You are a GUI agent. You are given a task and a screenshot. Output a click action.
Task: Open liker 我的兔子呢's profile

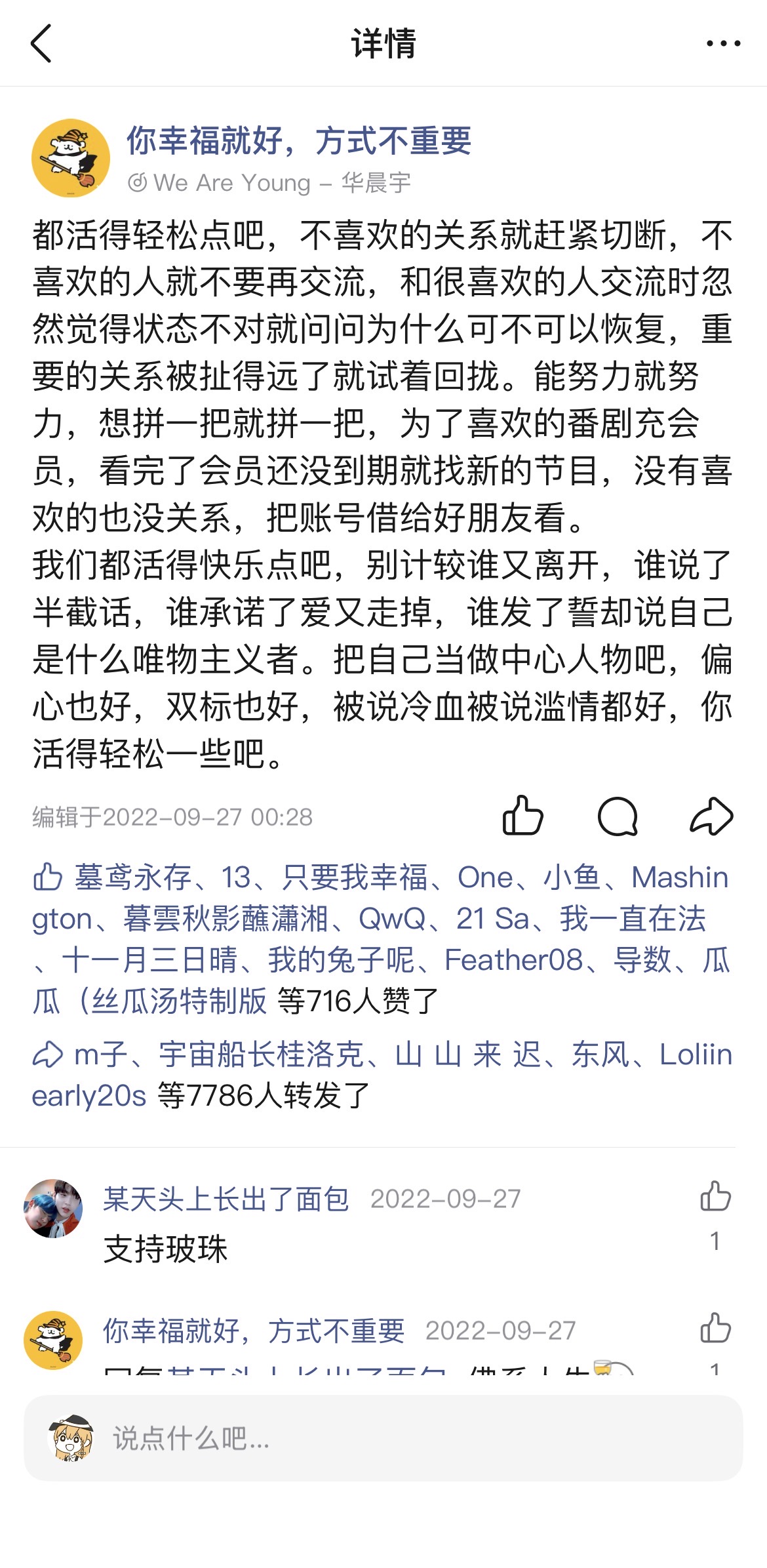click(x=341, y=960)
